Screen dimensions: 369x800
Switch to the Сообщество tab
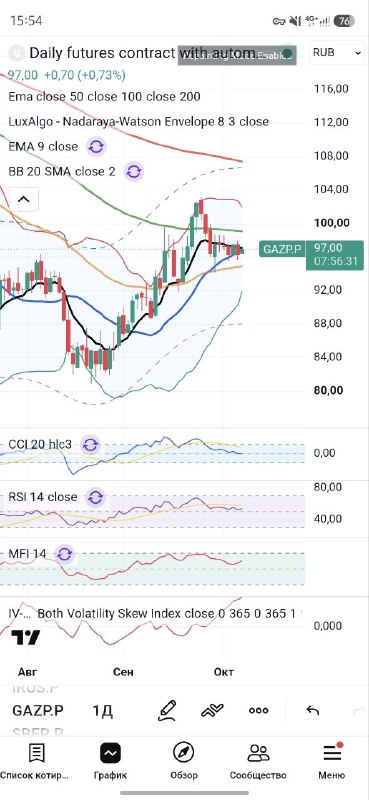pyautogui.click(x=258, y=762)
